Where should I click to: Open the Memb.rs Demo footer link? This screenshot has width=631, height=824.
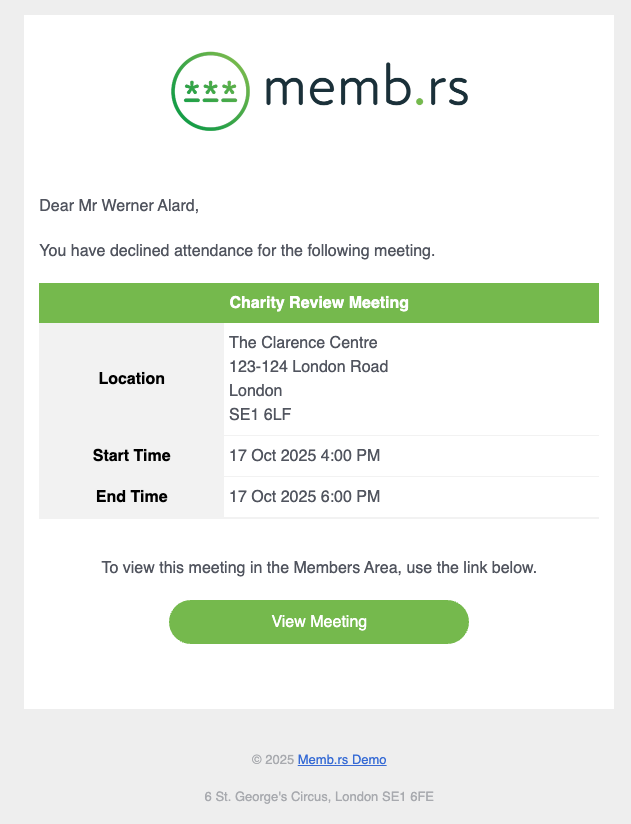click(x=342, y=760)
